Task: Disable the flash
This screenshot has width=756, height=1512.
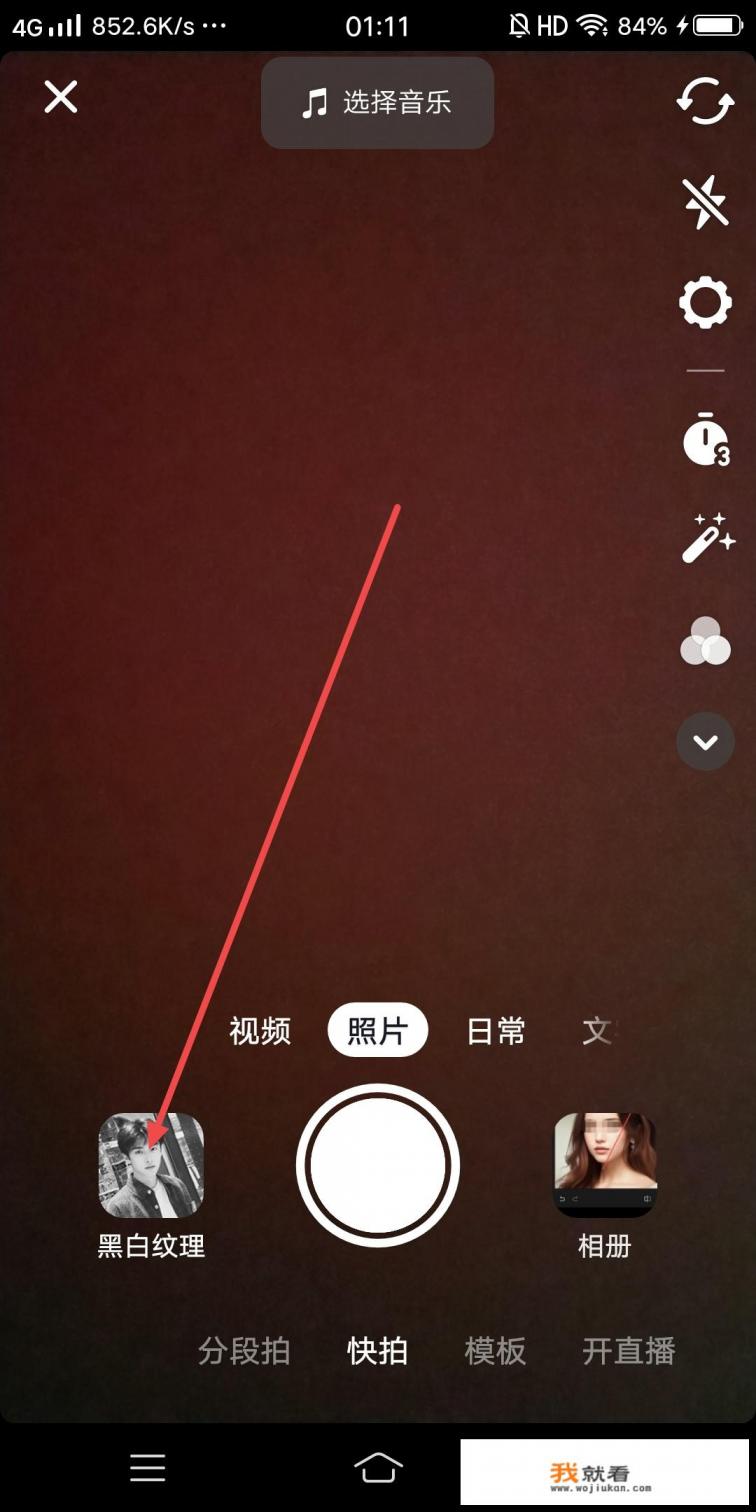Action: point(707,203)
